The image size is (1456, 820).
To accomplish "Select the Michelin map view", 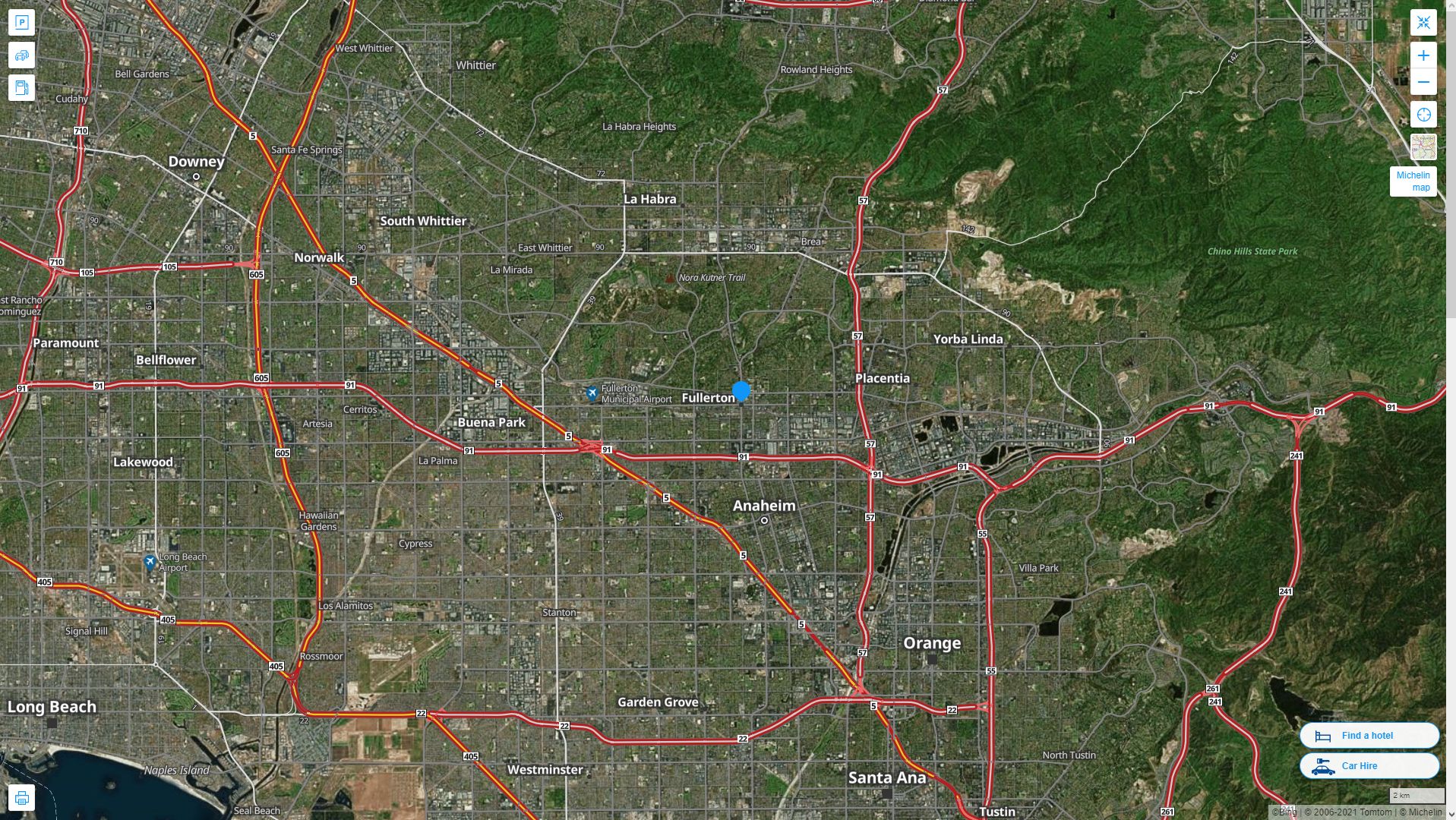I will (x=1413, y=181).
